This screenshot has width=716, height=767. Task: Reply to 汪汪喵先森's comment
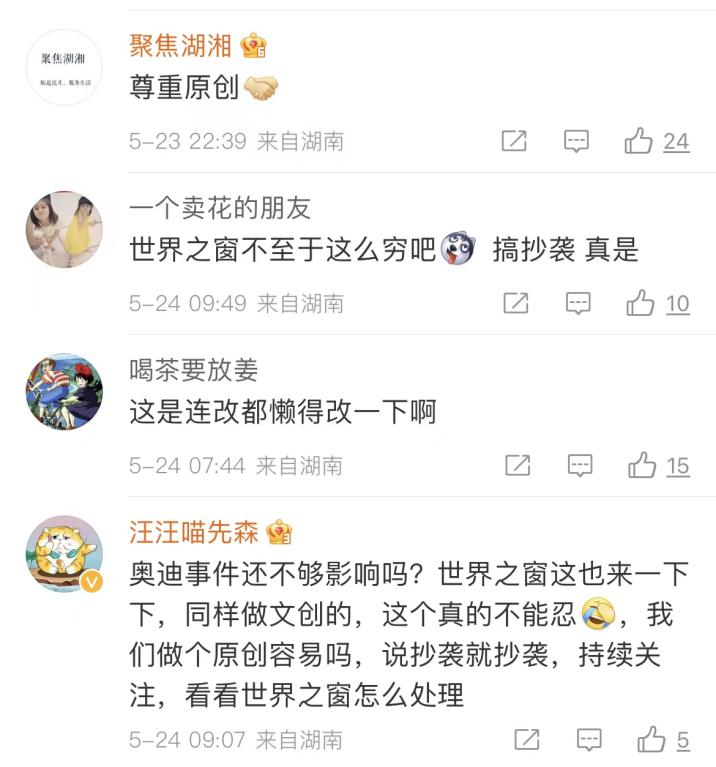[x=589, y=740]
